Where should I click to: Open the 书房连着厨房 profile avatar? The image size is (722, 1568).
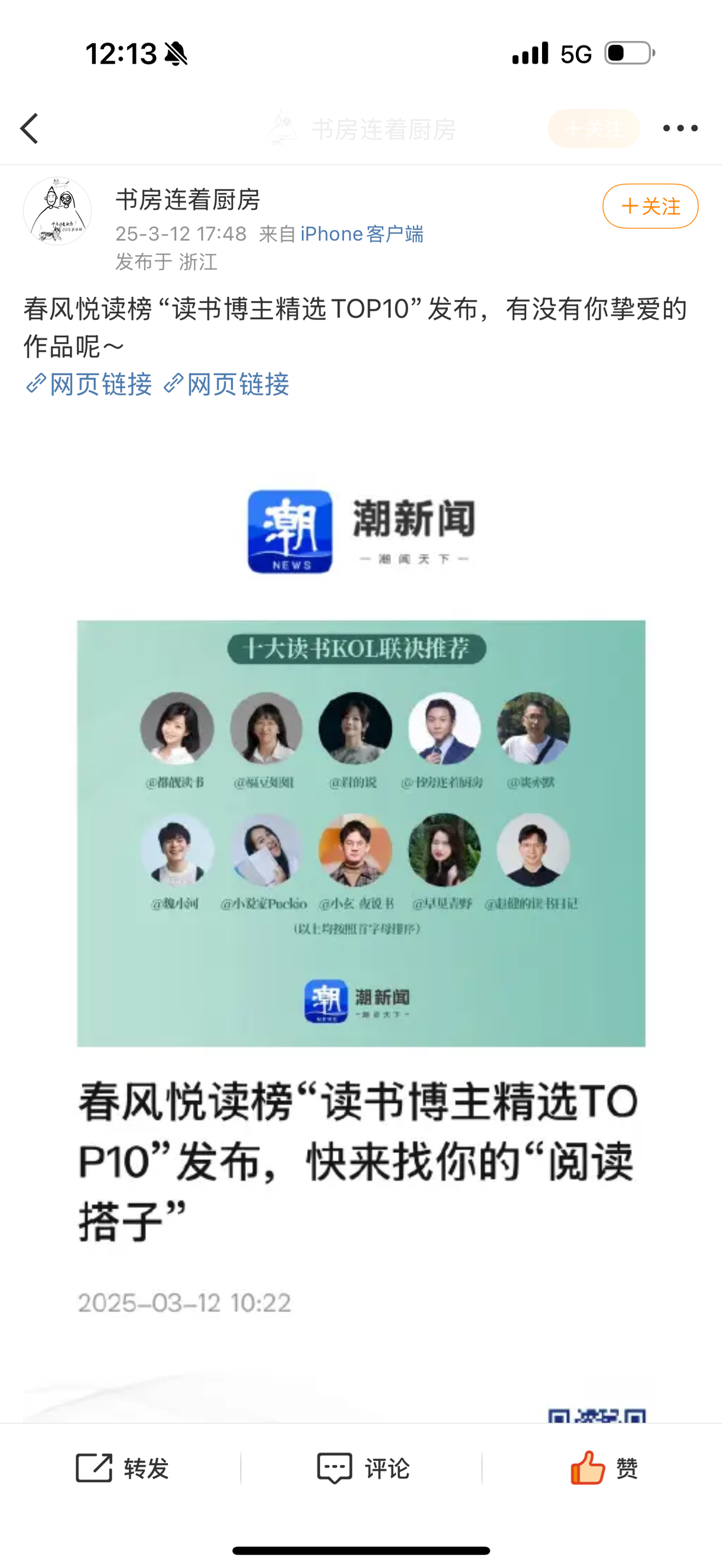click(x=57, y=211)
